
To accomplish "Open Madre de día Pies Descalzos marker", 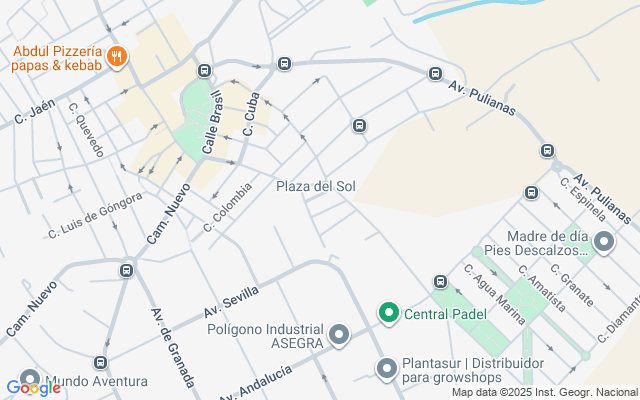I will tap(603, 242).
